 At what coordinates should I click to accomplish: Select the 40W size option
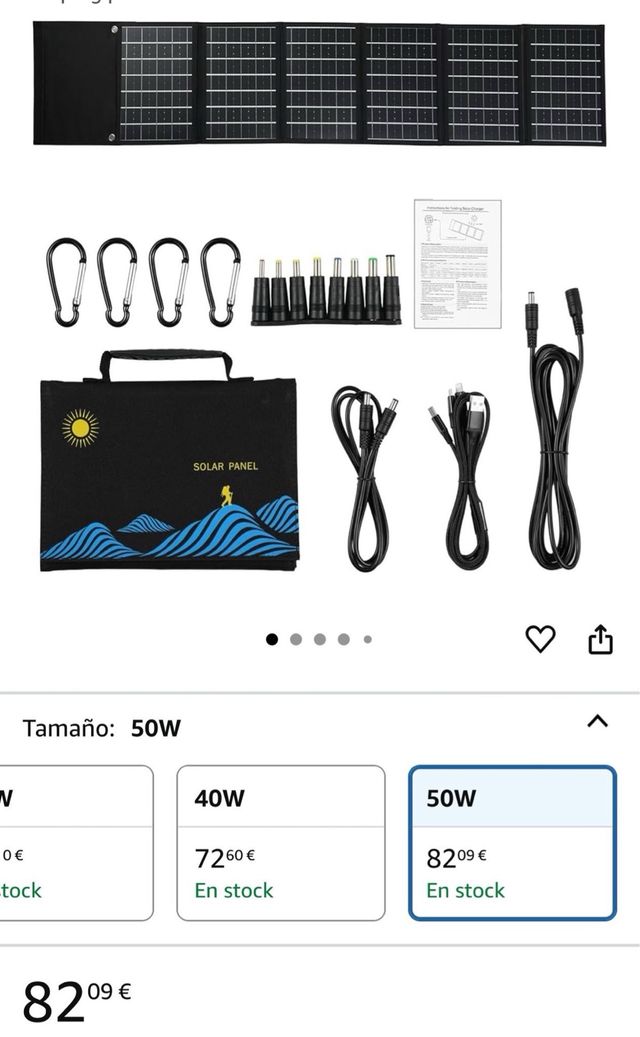click(281, 842)
